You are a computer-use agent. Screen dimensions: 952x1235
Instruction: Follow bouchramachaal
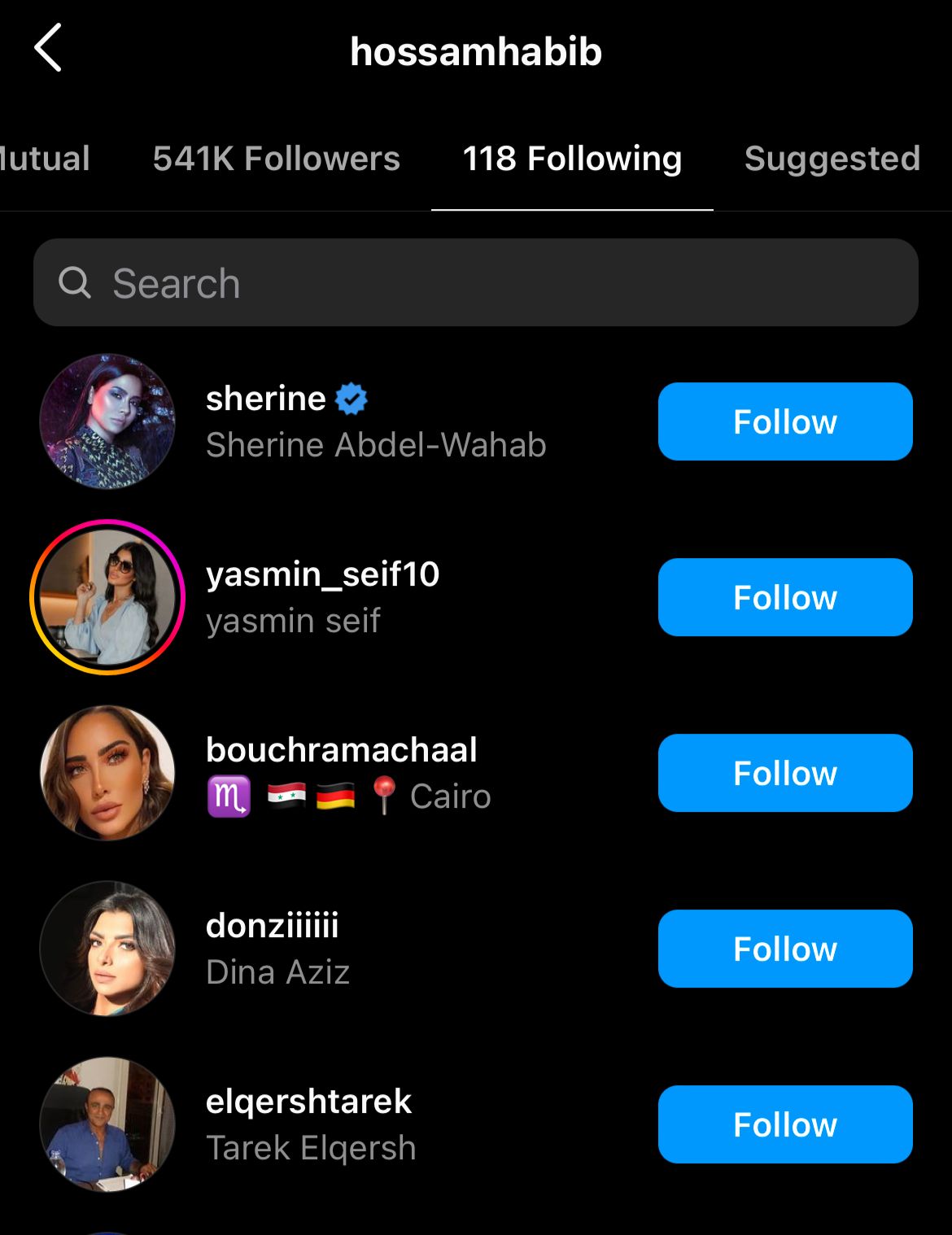(784, 773)
